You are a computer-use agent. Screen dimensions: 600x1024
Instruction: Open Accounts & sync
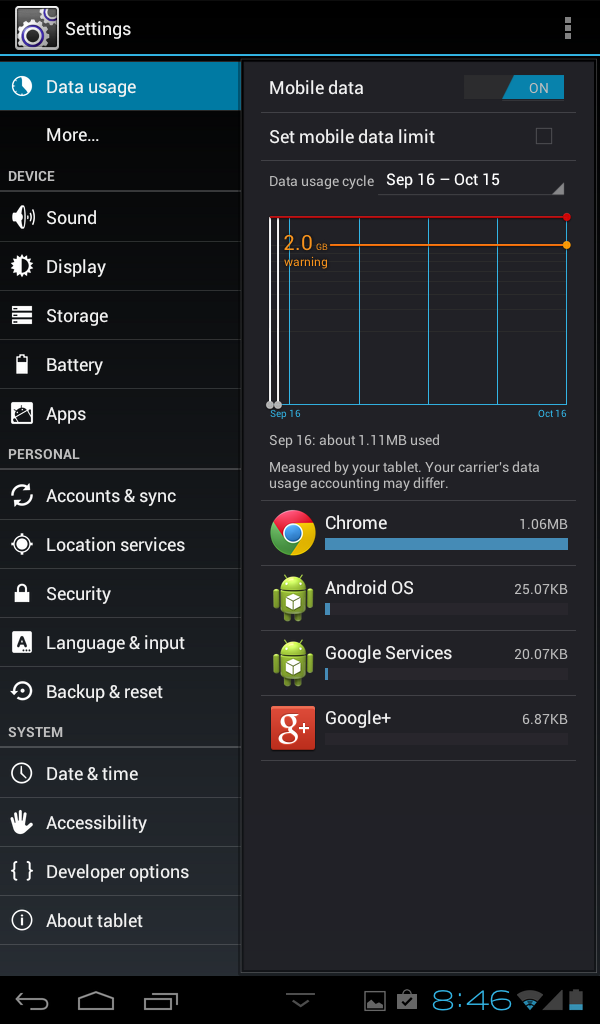click(120, 495)
